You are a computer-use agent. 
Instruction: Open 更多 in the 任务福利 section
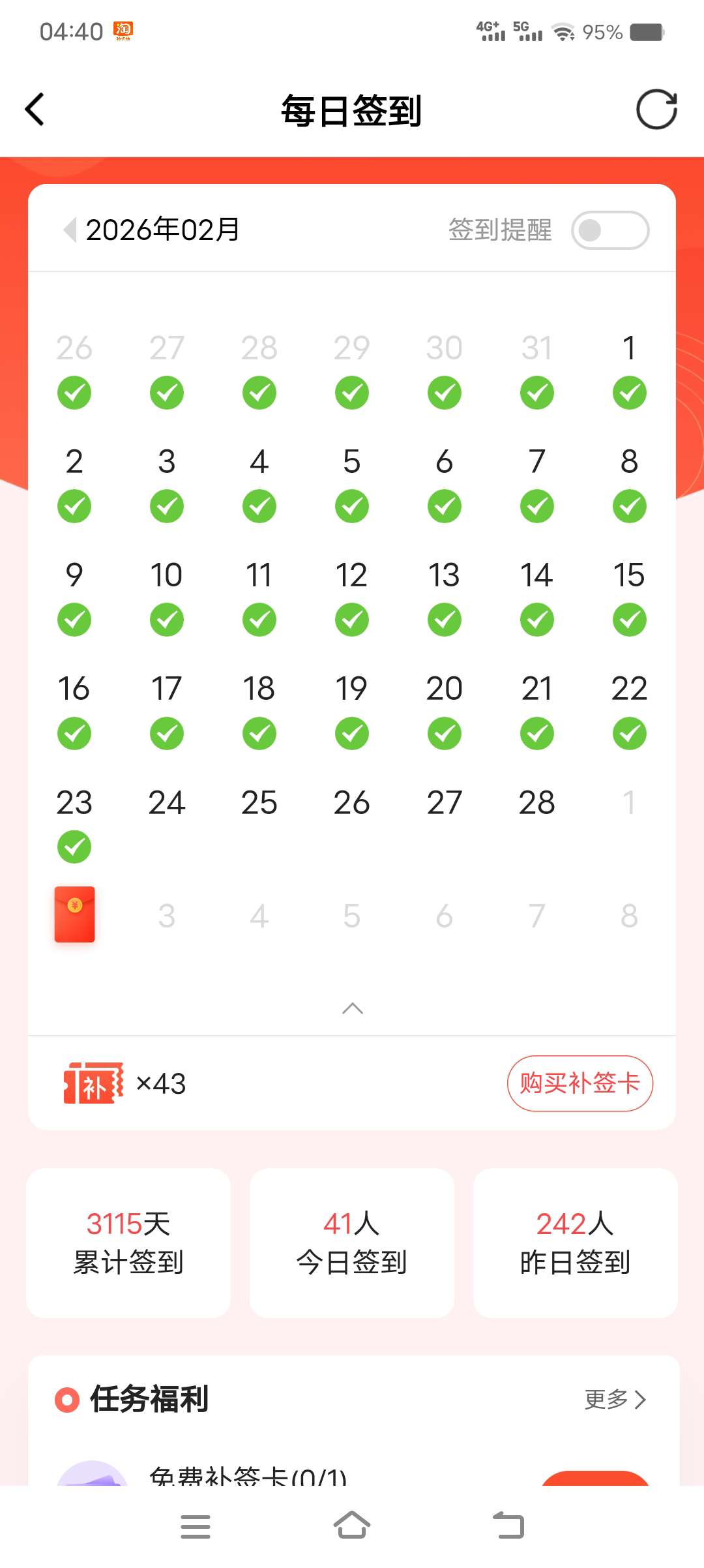pos(615,1399)
